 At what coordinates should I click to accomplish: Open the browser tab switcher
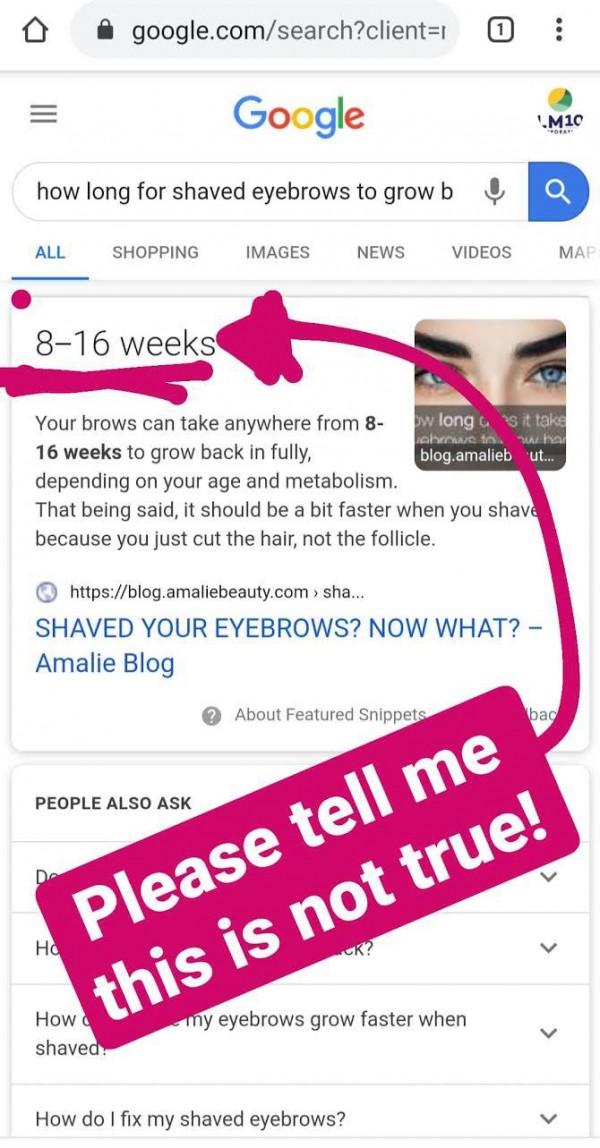(499, 31)
